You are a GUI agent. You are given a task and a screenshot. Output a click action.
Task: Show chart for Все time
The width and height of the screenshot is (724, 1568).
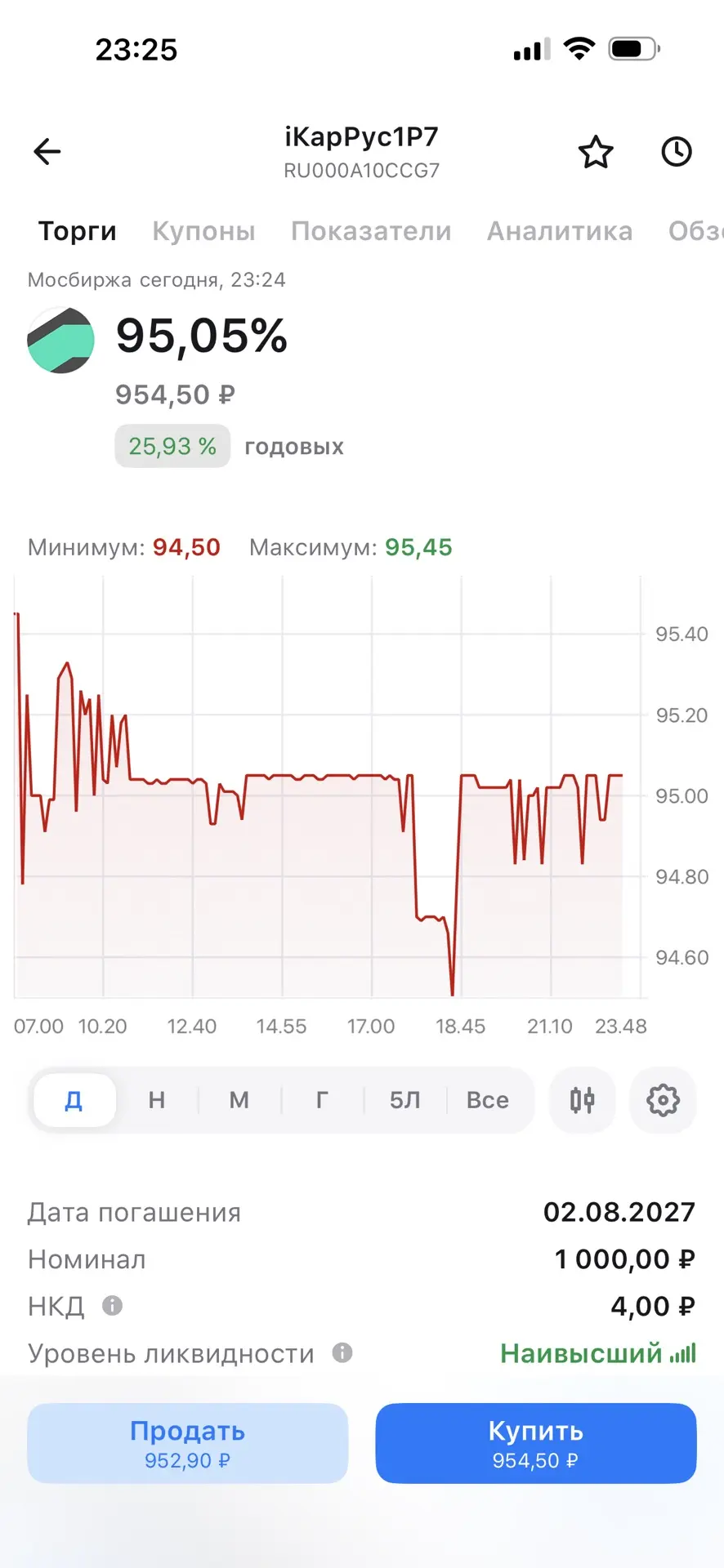[x=488, y=1100]
